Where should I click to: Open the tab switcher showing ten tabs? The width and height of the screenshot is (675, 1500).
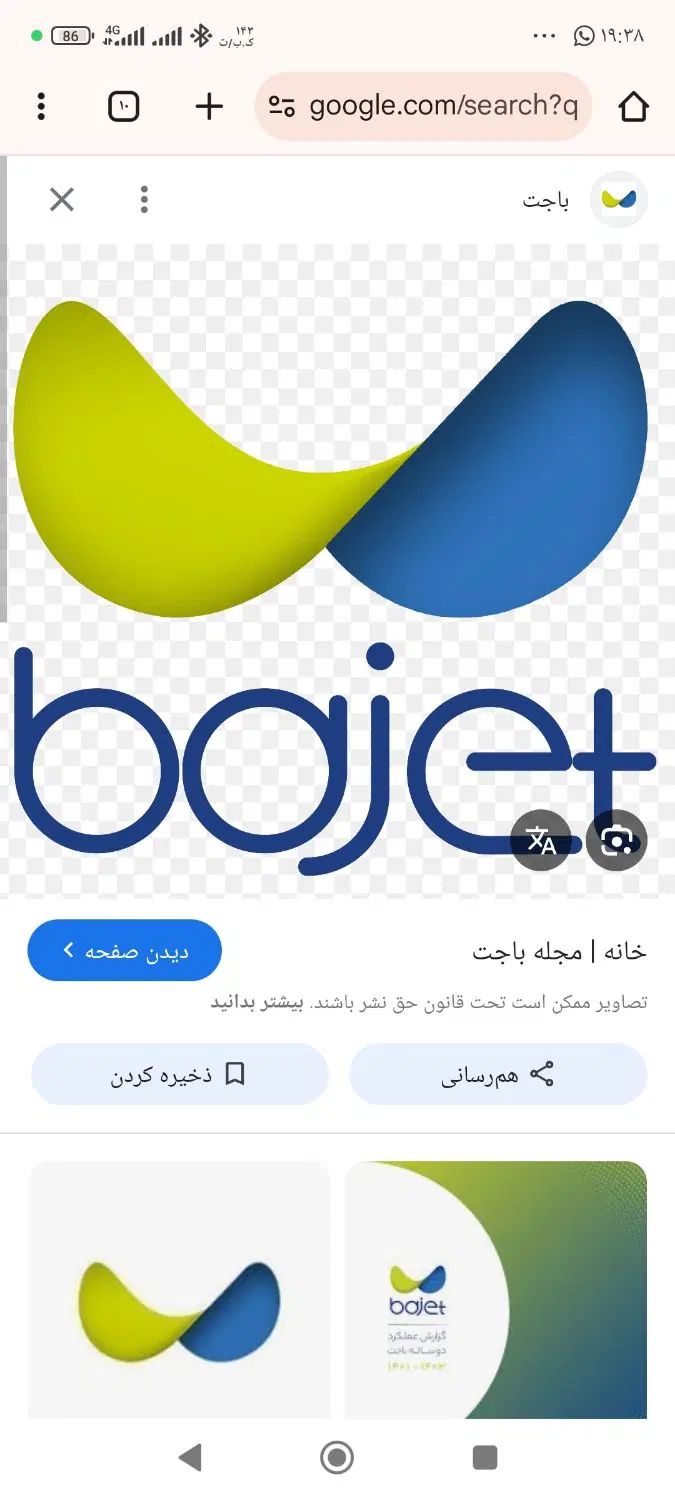tap(123, 106)
